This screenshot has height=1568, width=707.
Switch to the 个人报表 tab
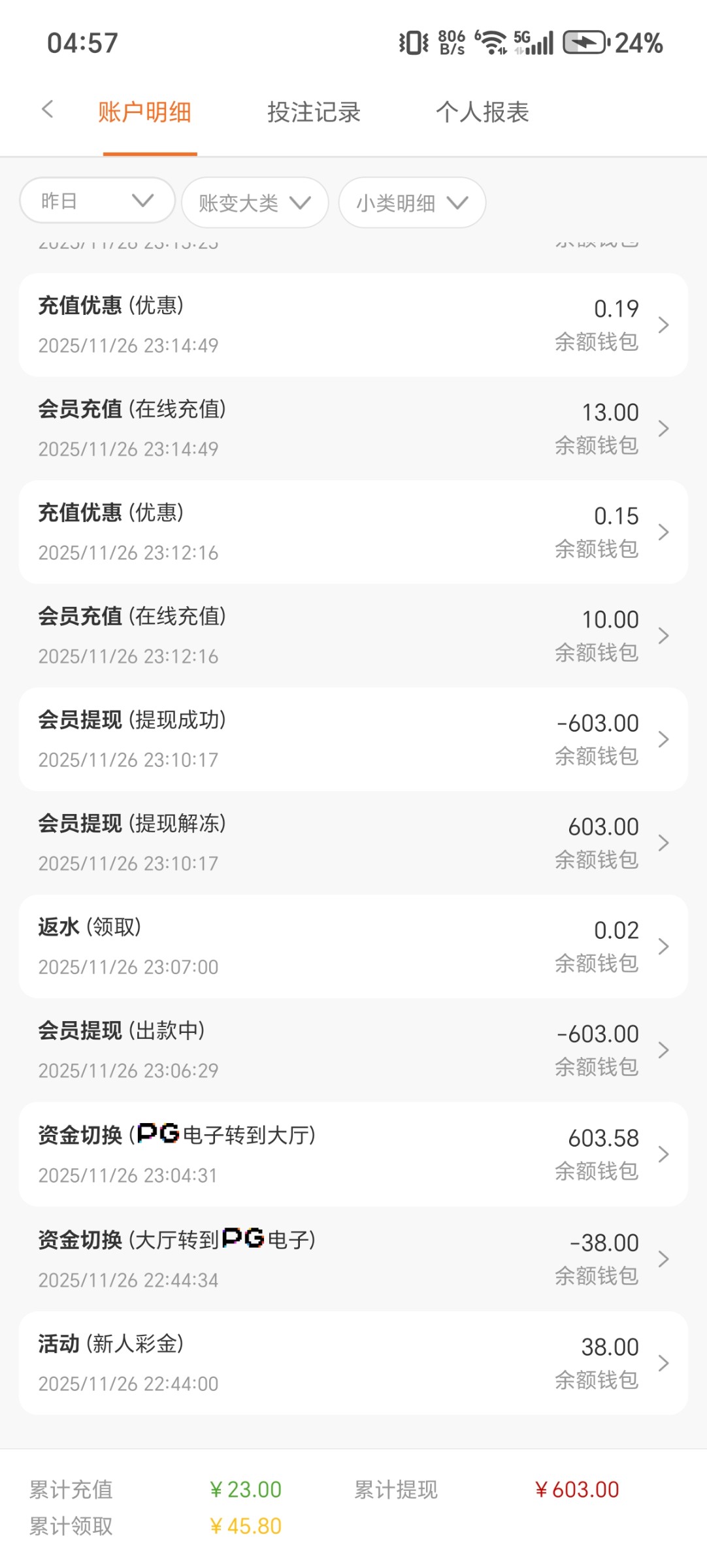click(x=482, y=112)
